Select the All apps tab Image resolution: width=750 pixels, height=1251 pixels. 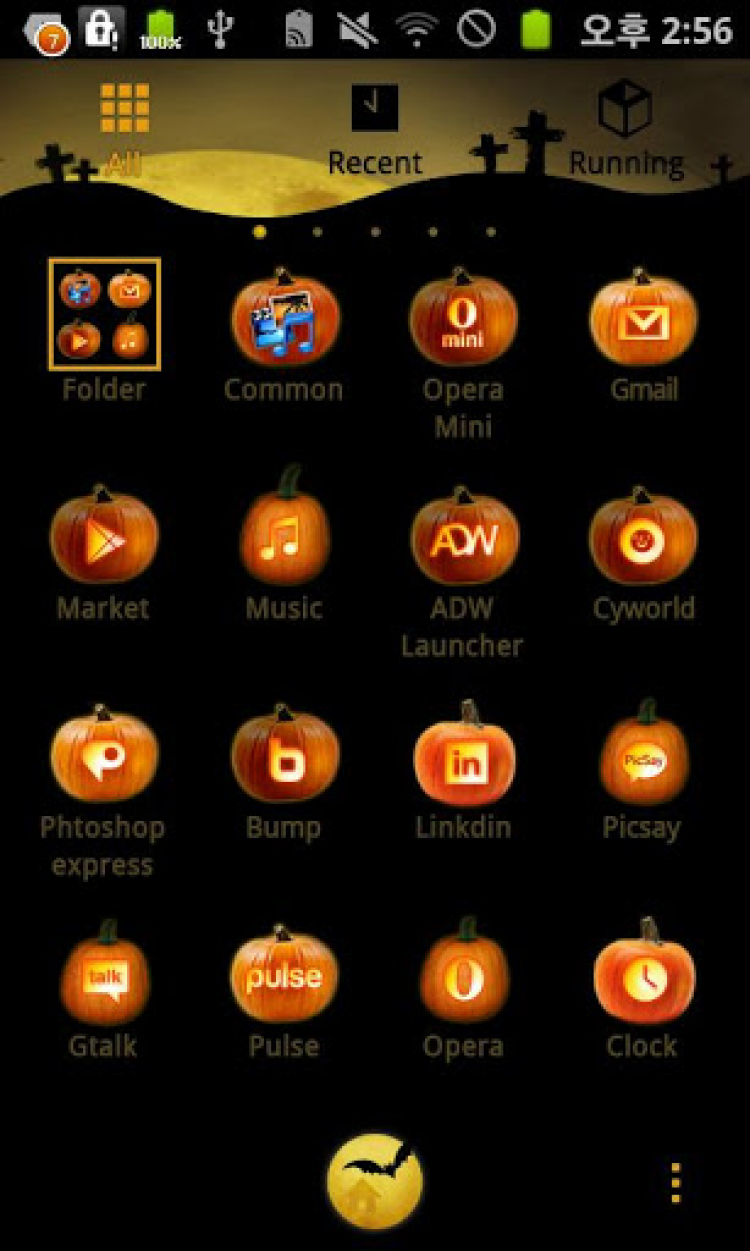pyautogui.click(x=124, y=130)
